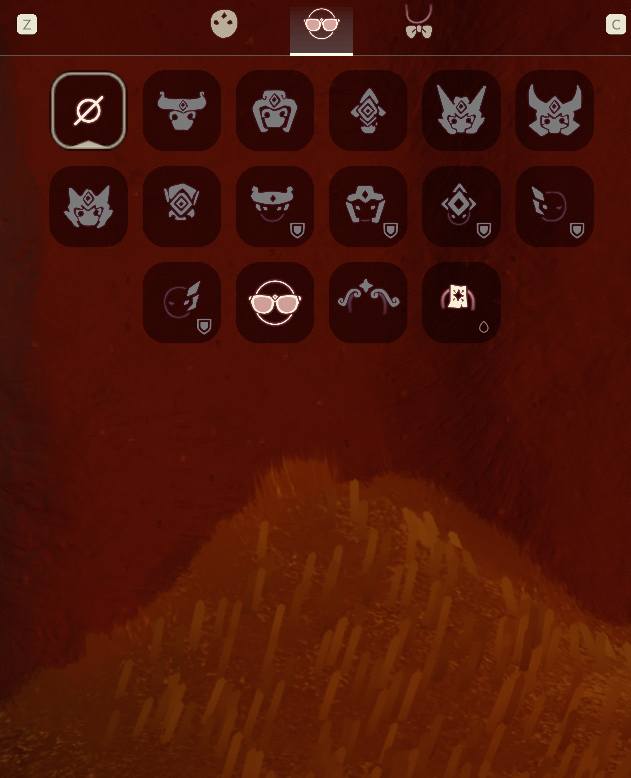Equip the stacked diamond forehead ornament, first row

(x=367, y=110)
